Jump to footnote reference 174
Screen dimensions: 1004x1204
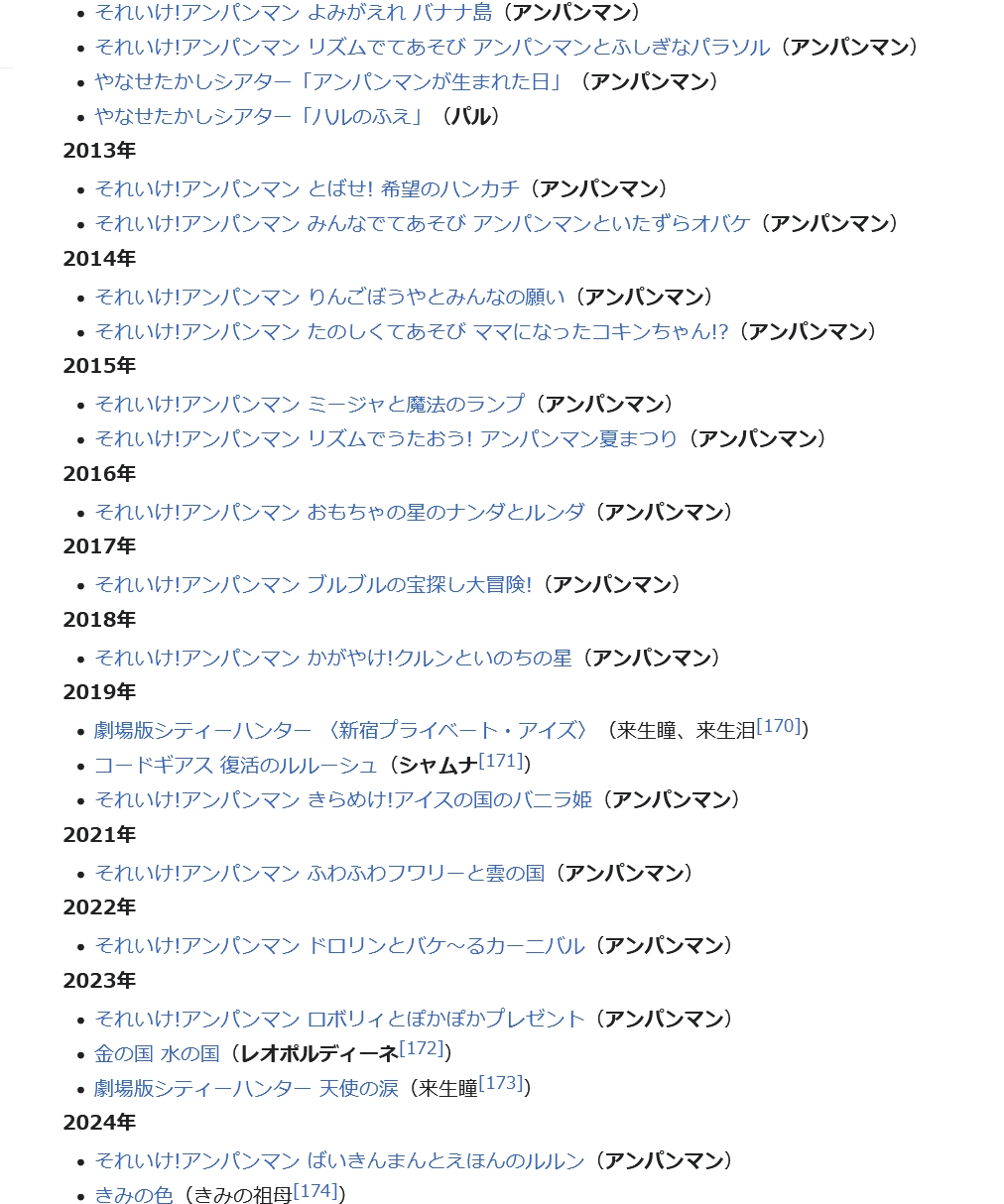(315, 1191)
